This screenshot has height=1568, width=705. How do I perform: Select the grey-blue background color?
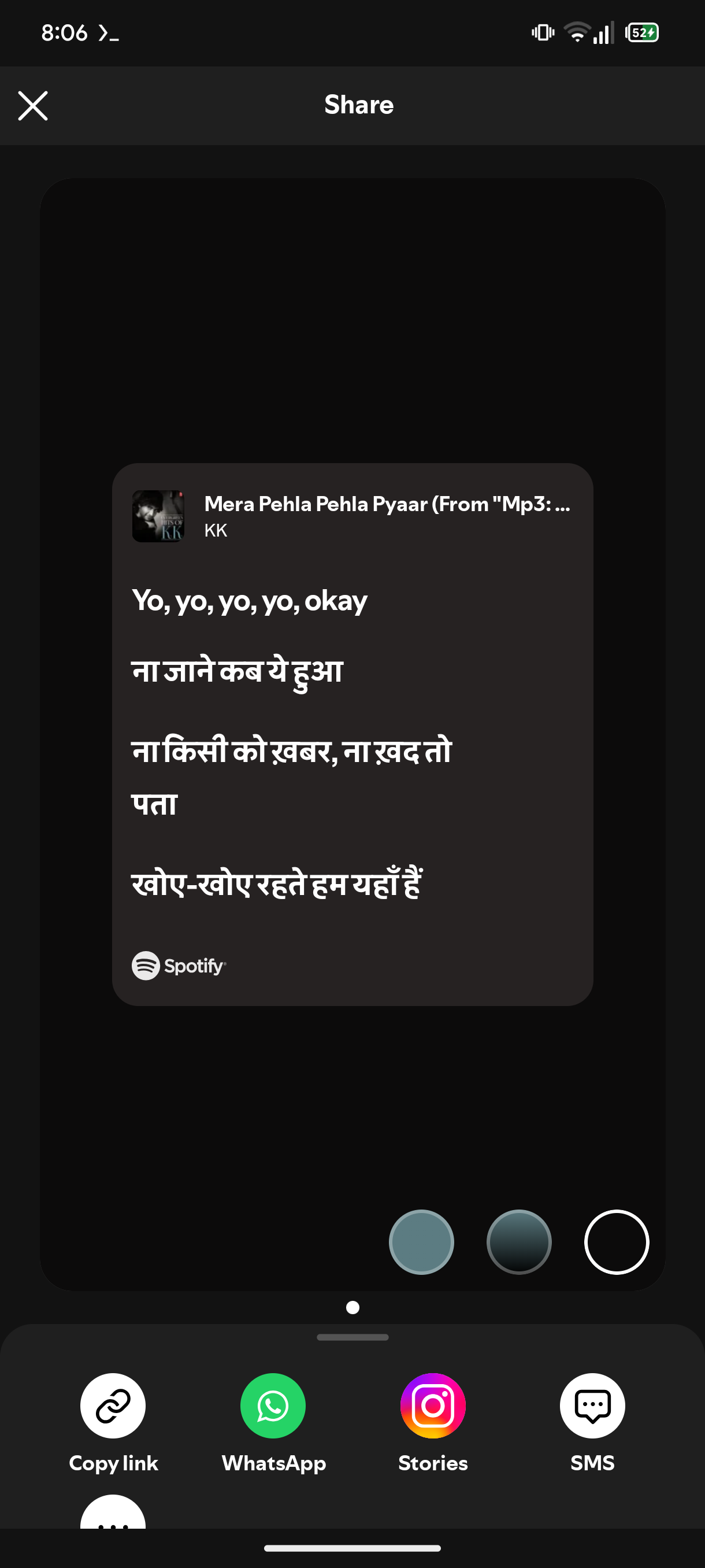coord(421,1242)
